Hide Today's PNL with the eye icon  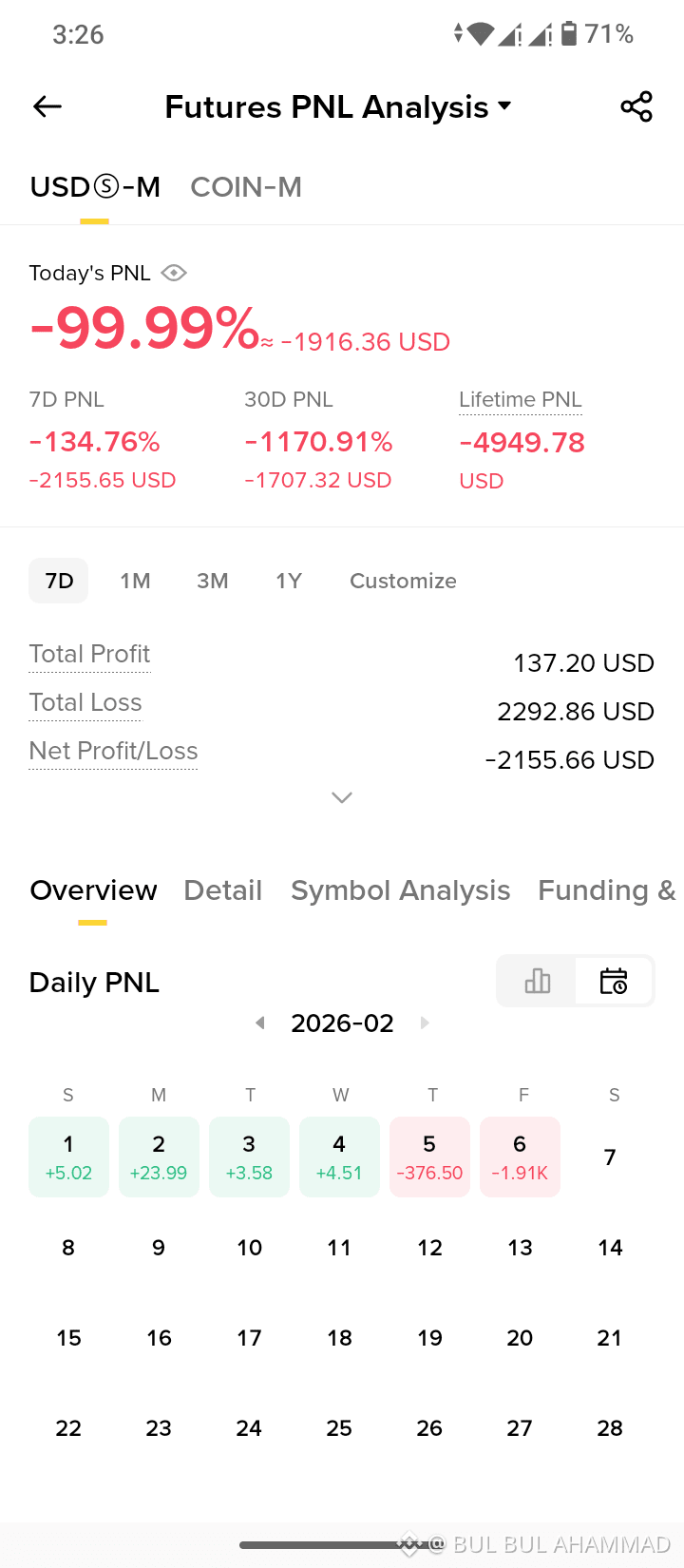pos(174,273)
